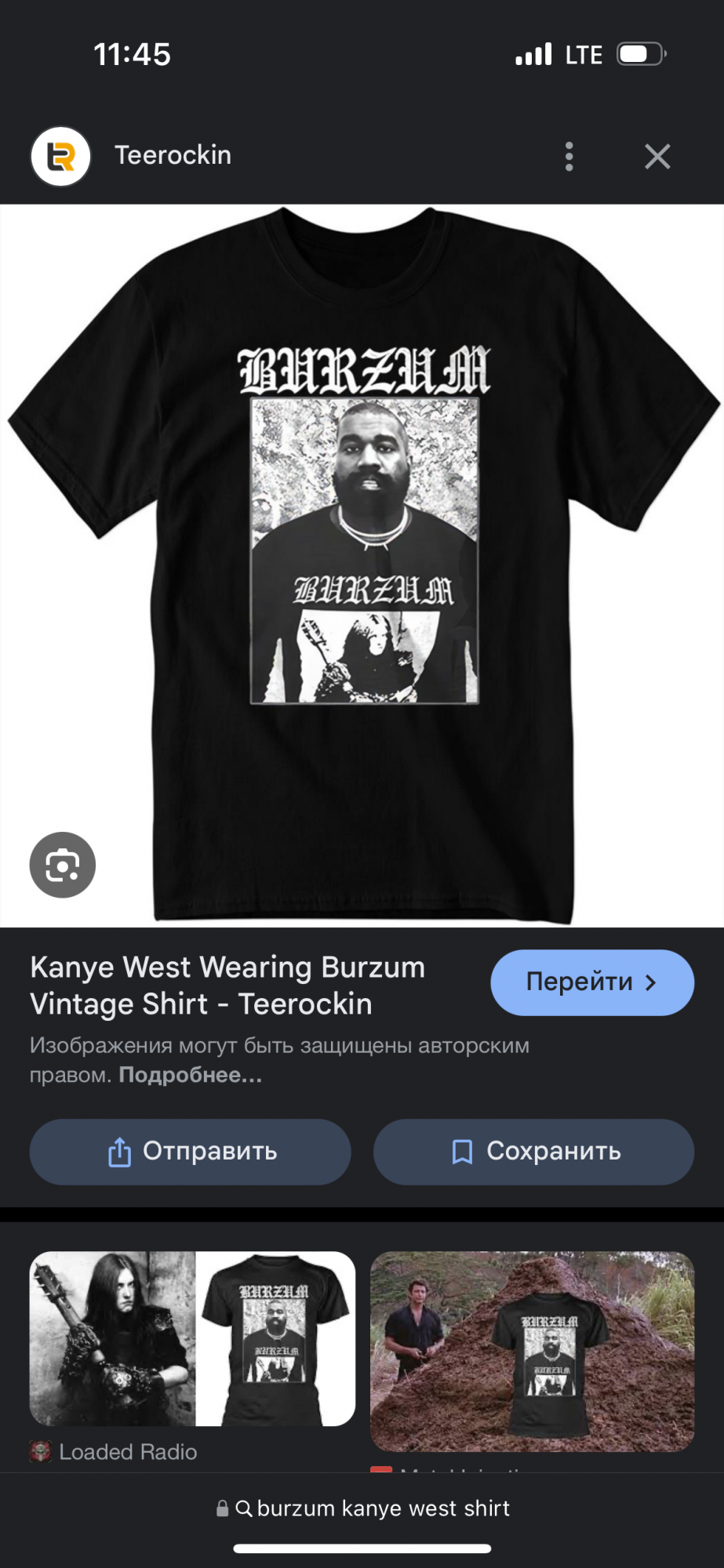Open the Подробнее copyright link
This screenshot has width=724, height=1568.
(x=190, y=1075)
